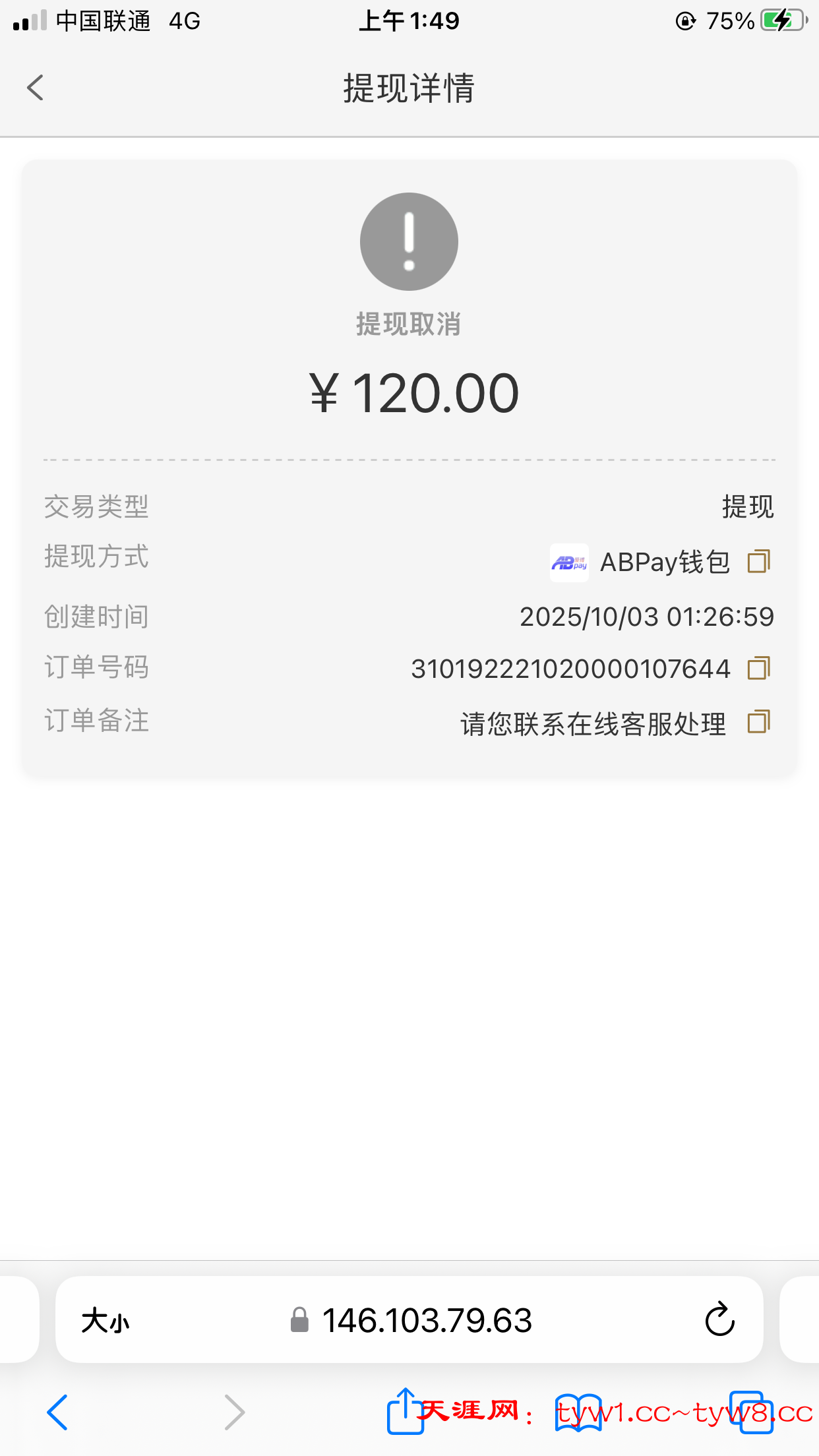Copy the order number 310192221020000107644
Image resolution: width=819 pixels, height=1456 pixels.
(759, 667)
